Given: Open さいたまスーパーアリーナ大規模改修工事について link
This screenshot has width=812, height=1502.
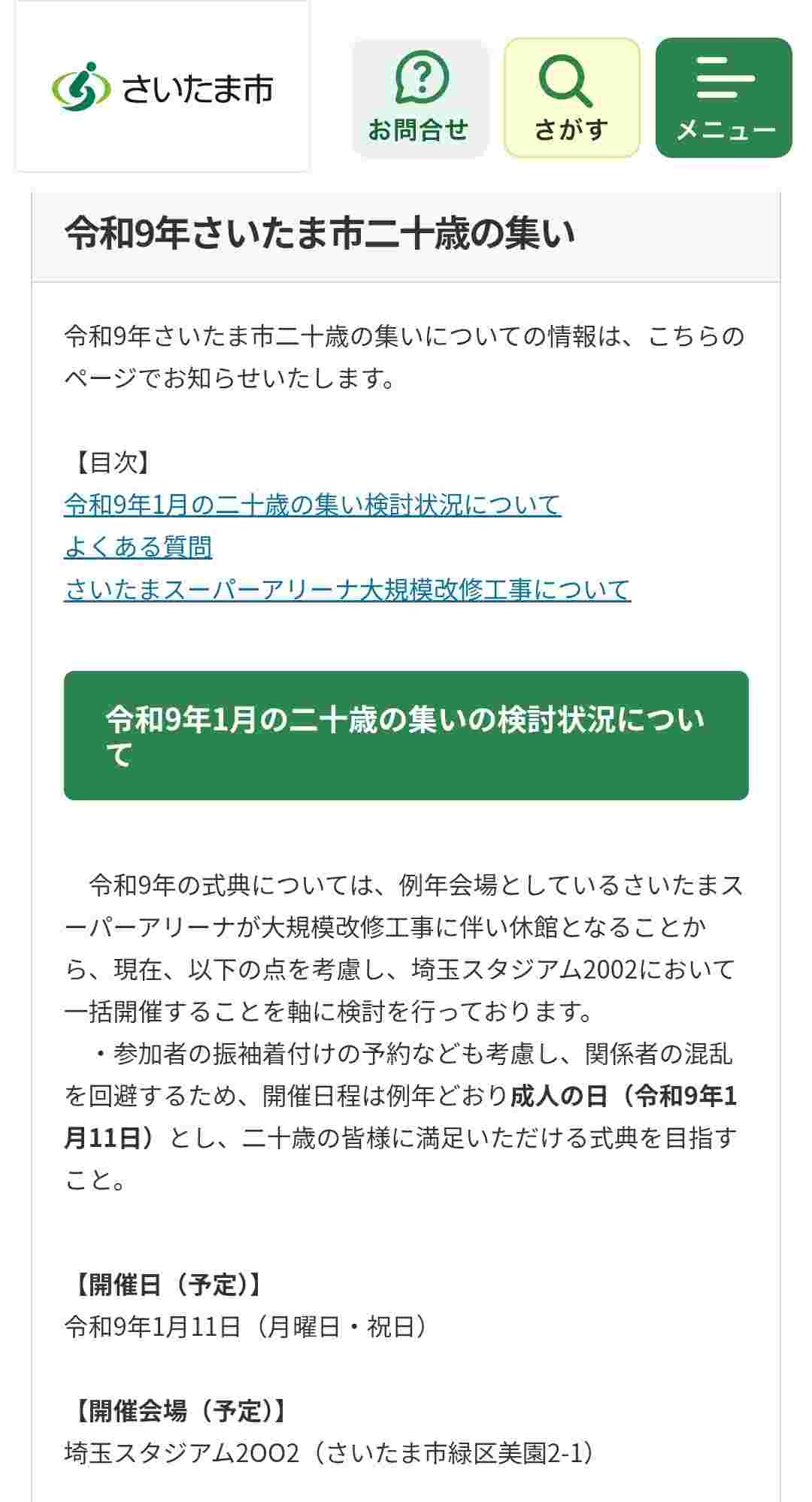Looking at the screenshot, I should (347, 589).
